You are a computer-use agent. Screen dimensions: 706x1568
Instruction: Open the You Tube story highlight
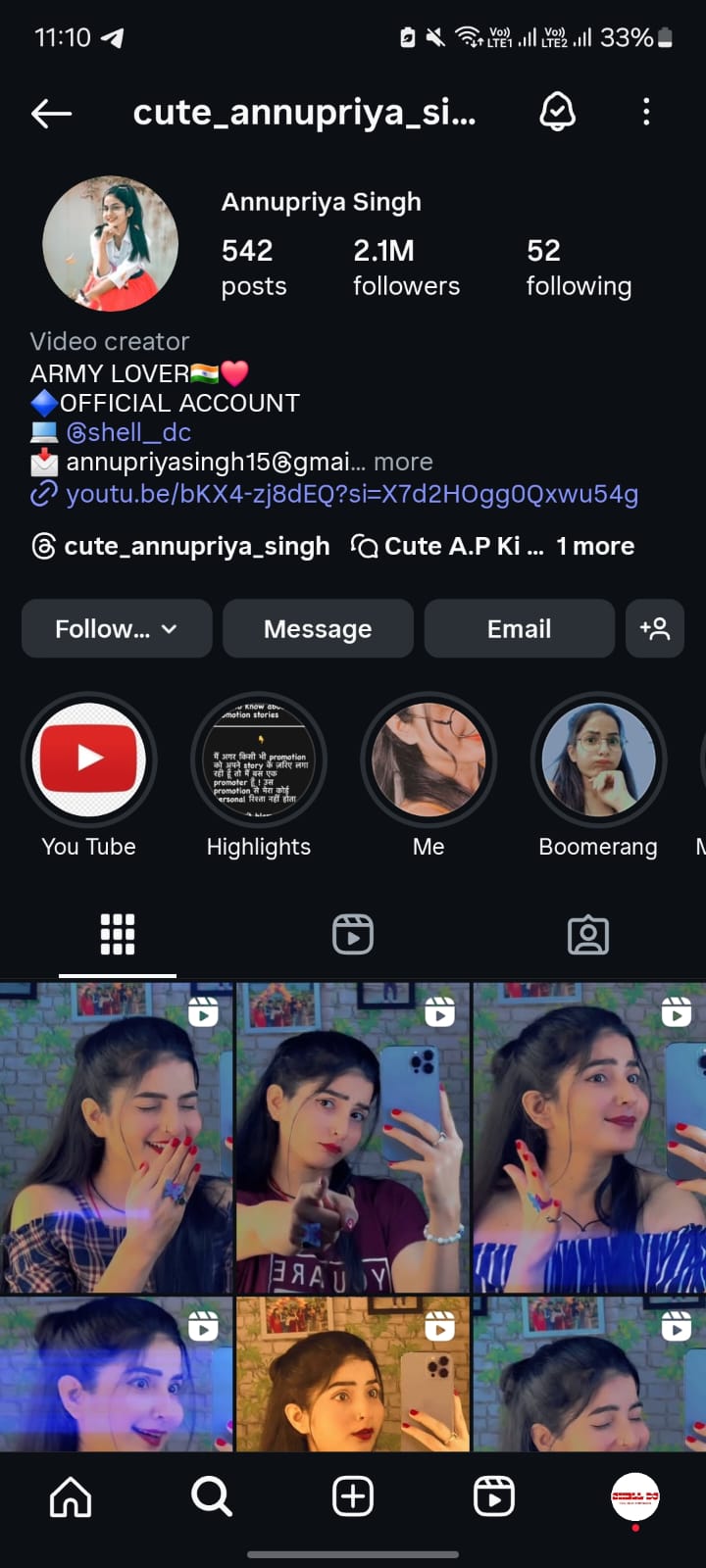point(89,759)
